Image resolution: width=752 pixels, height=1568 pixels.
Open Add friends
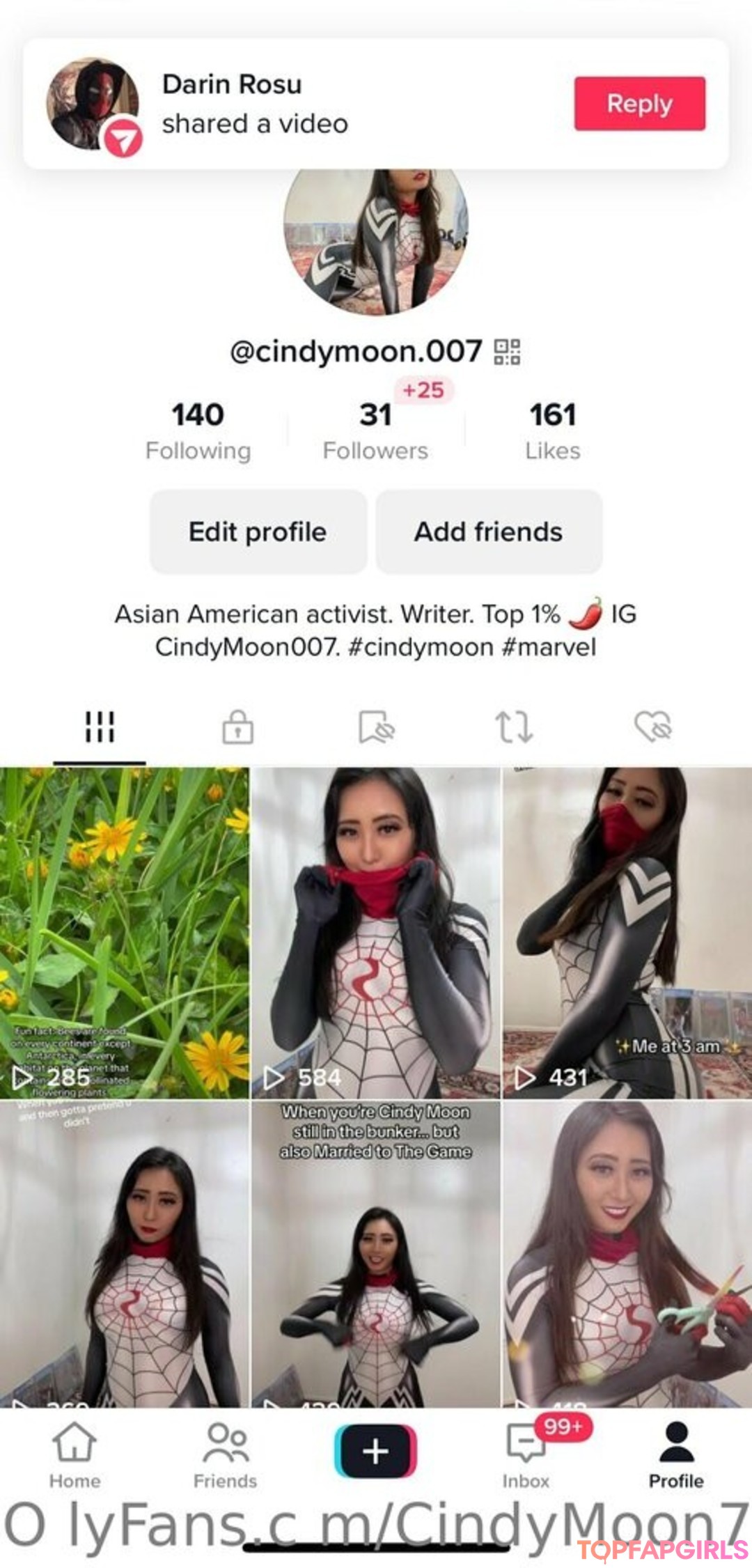[x=489, y=531]
